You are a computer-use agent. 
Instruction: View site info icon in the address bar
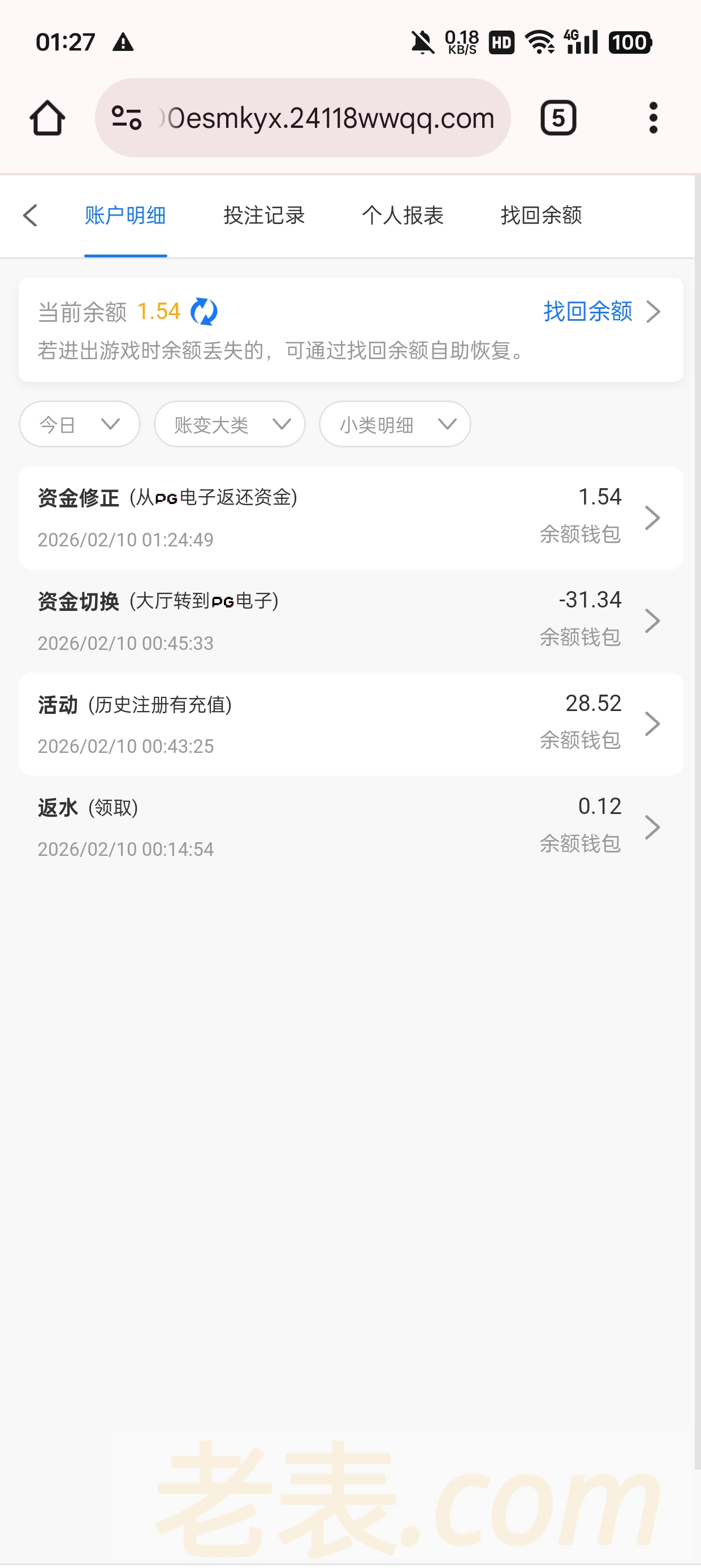point(127,118)
